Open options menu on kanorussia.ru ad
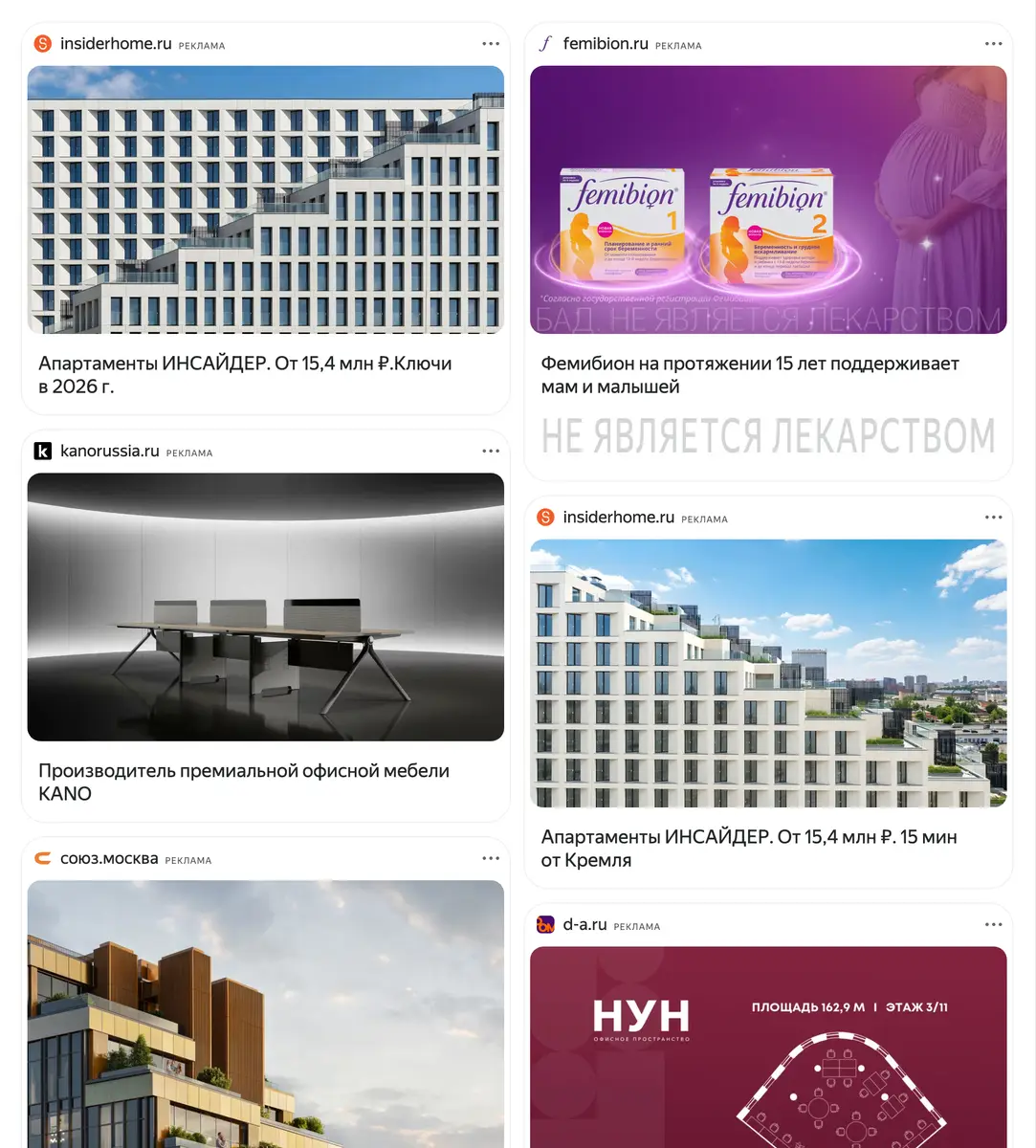The image size is (1036, 1148). pyautogui.click(x=491, y=452)
